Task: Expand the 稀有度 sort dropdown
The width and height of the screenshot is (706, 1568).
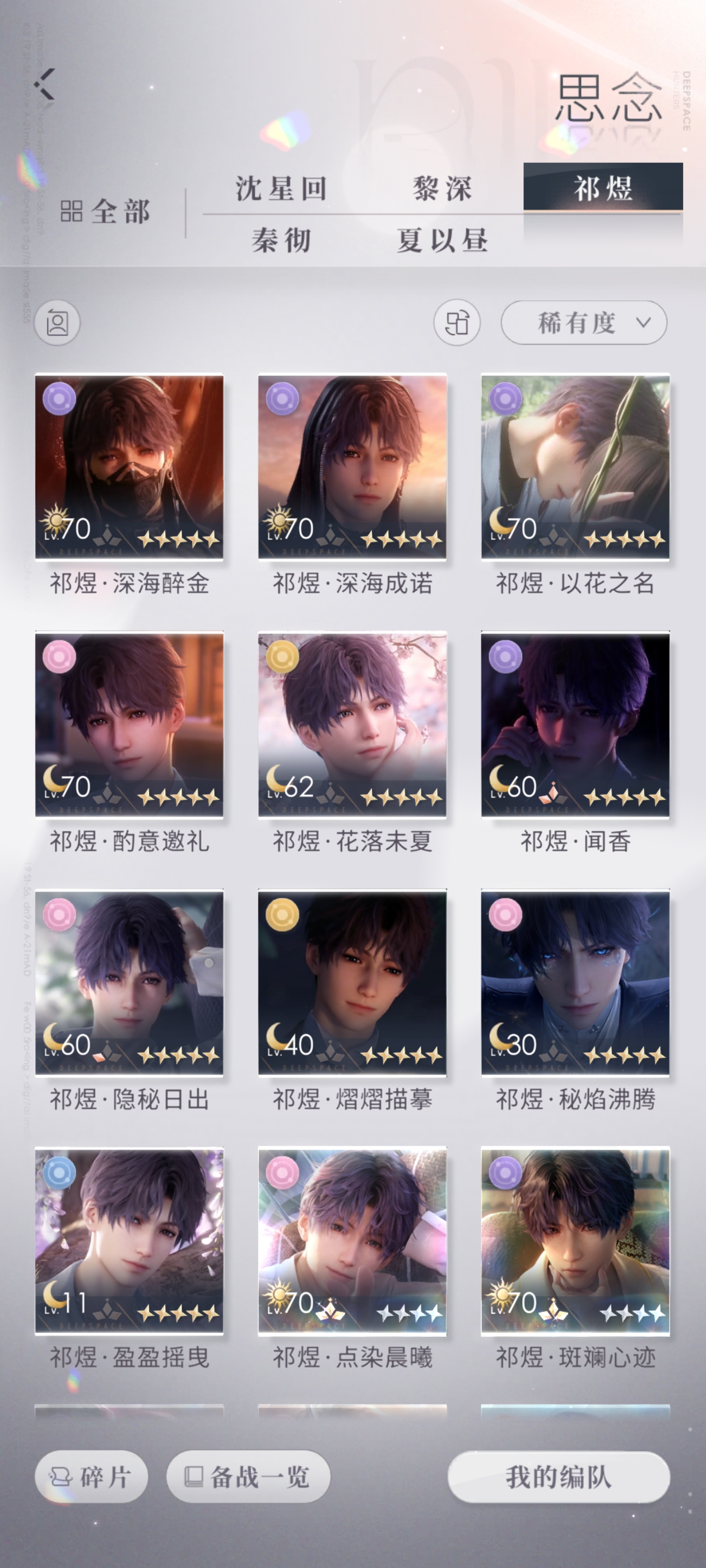Action: tap(583, 323)
